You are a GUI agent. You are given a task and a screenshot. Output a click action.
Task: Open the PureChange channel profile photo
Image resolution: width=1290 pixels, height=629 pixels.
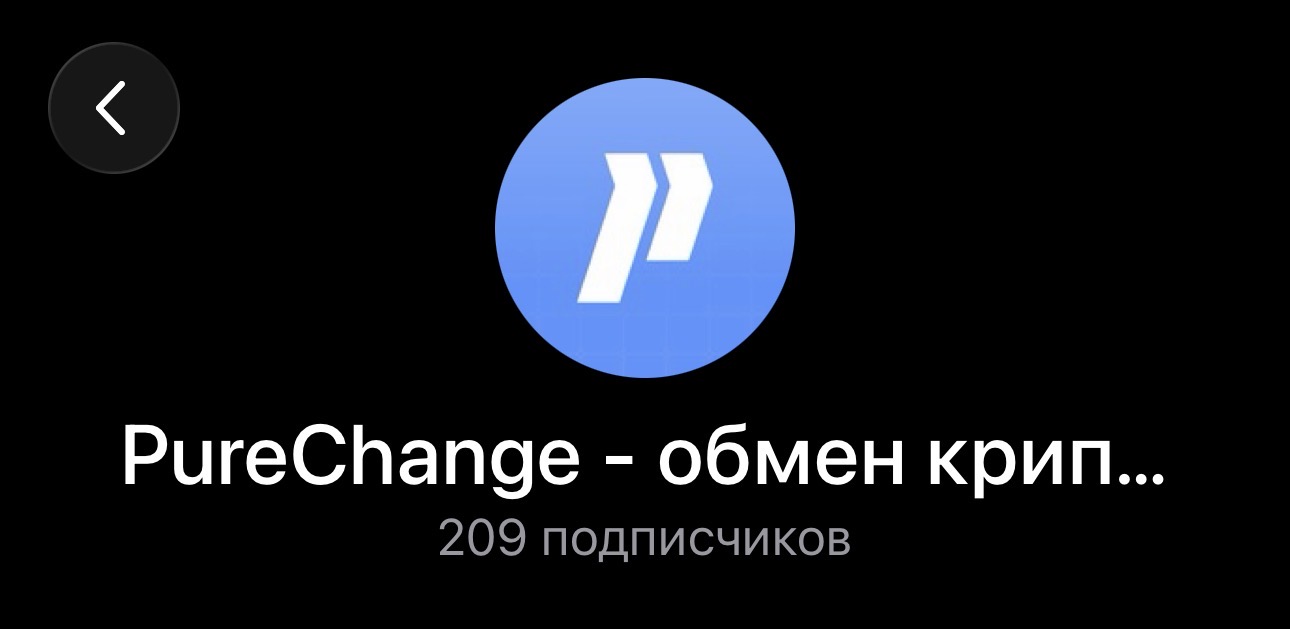click(x=644, y=228)
